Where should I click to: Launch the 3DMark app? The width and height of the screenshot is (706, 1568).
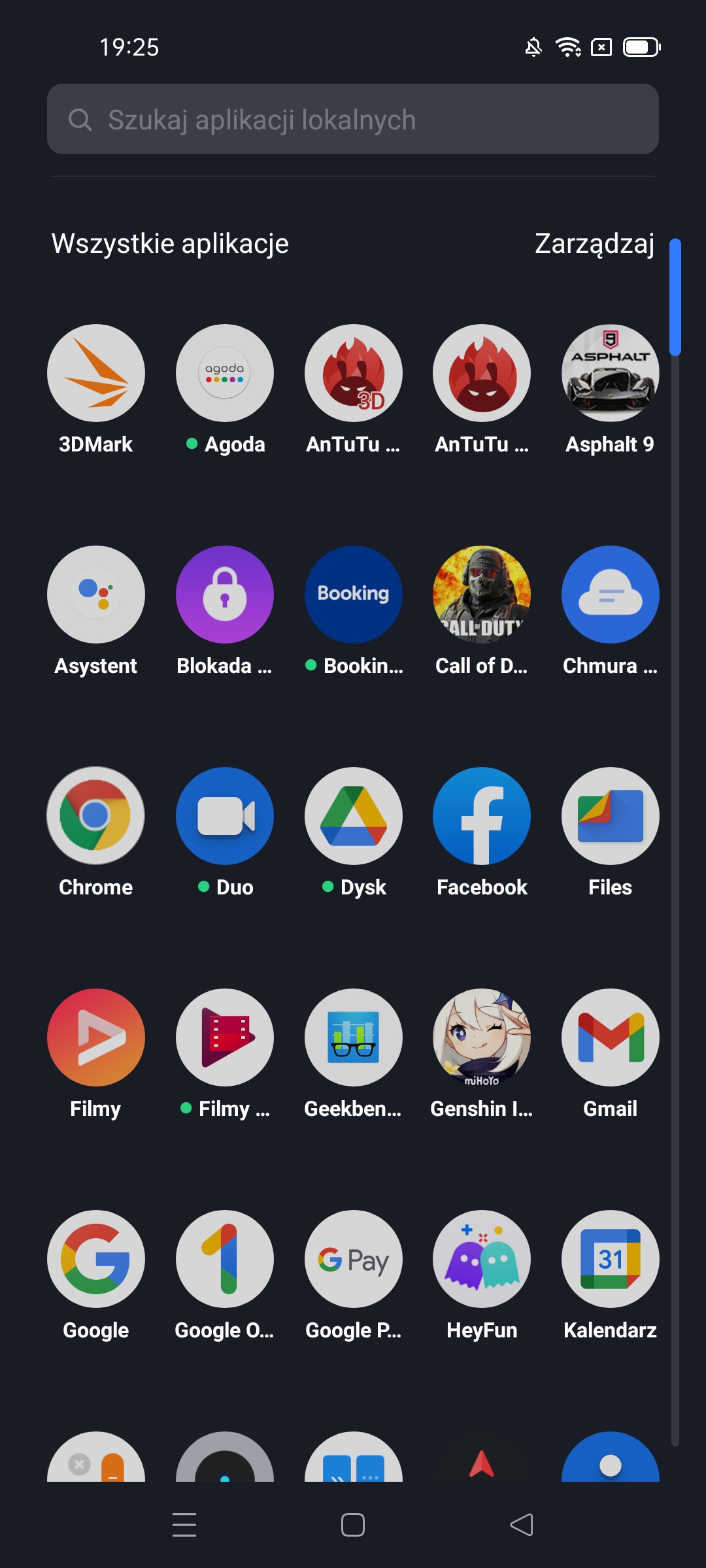pos(96,374)
